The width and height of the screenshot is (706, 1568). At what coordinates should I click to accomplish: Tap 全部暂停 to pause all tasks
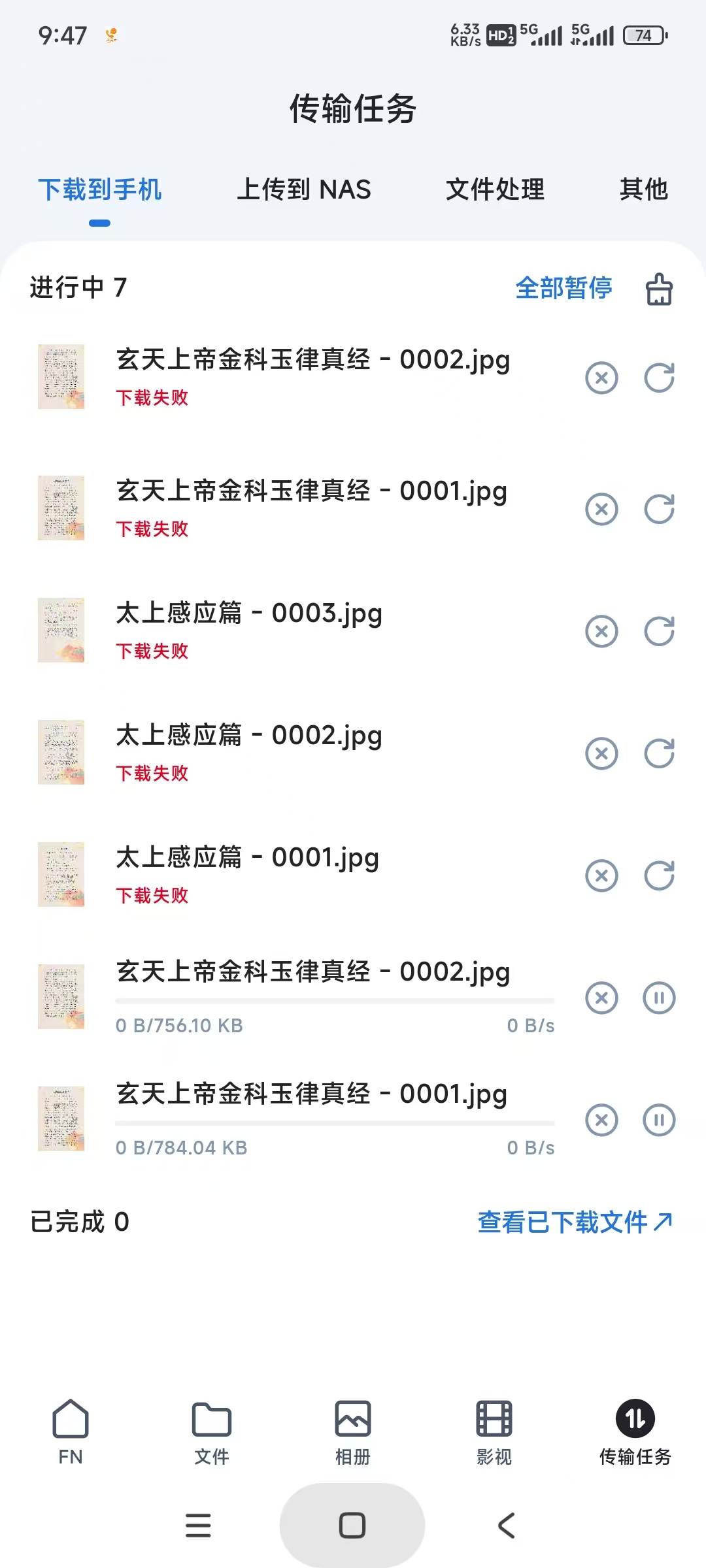(563, 288)
